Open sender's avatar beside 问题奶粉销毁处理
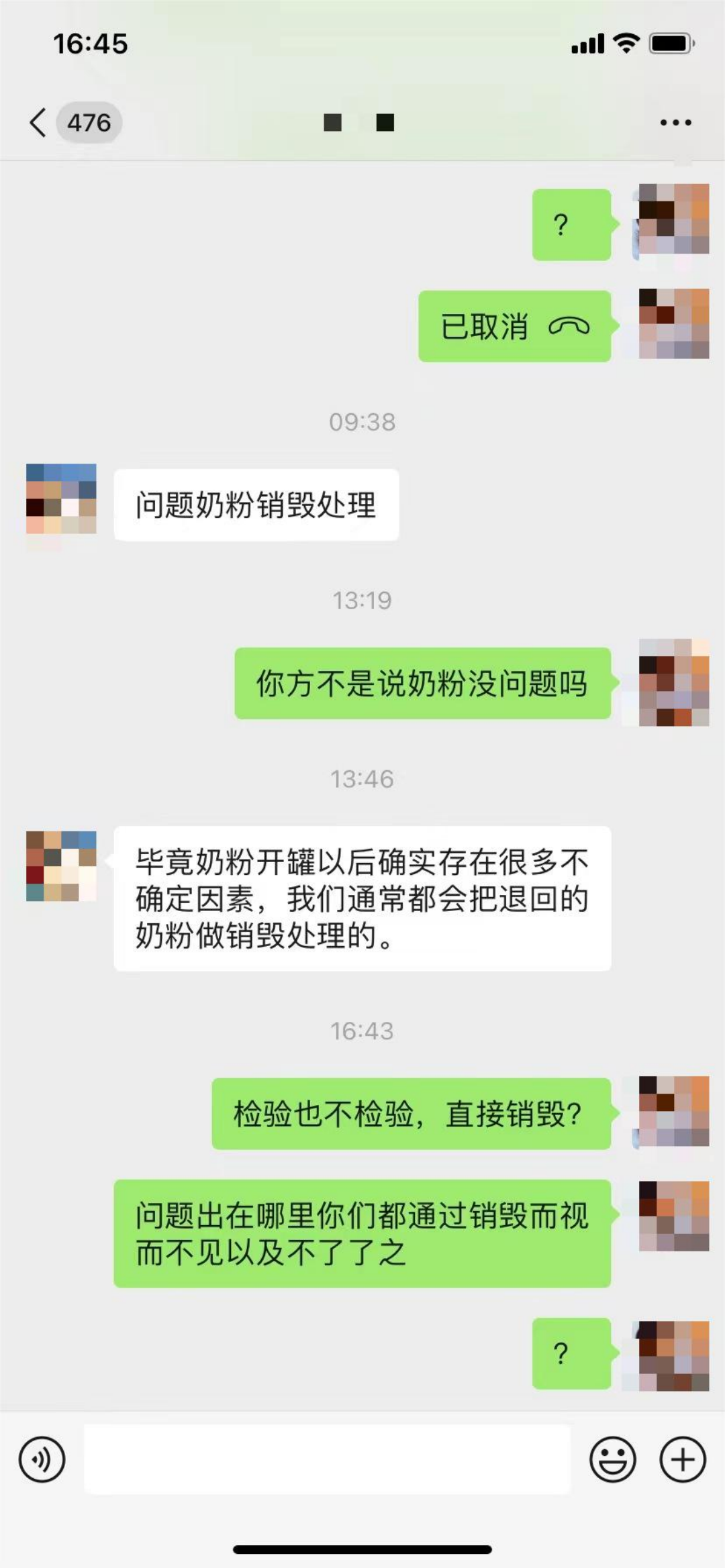This screenshot has height=1568, width=725. click(61, 499)
